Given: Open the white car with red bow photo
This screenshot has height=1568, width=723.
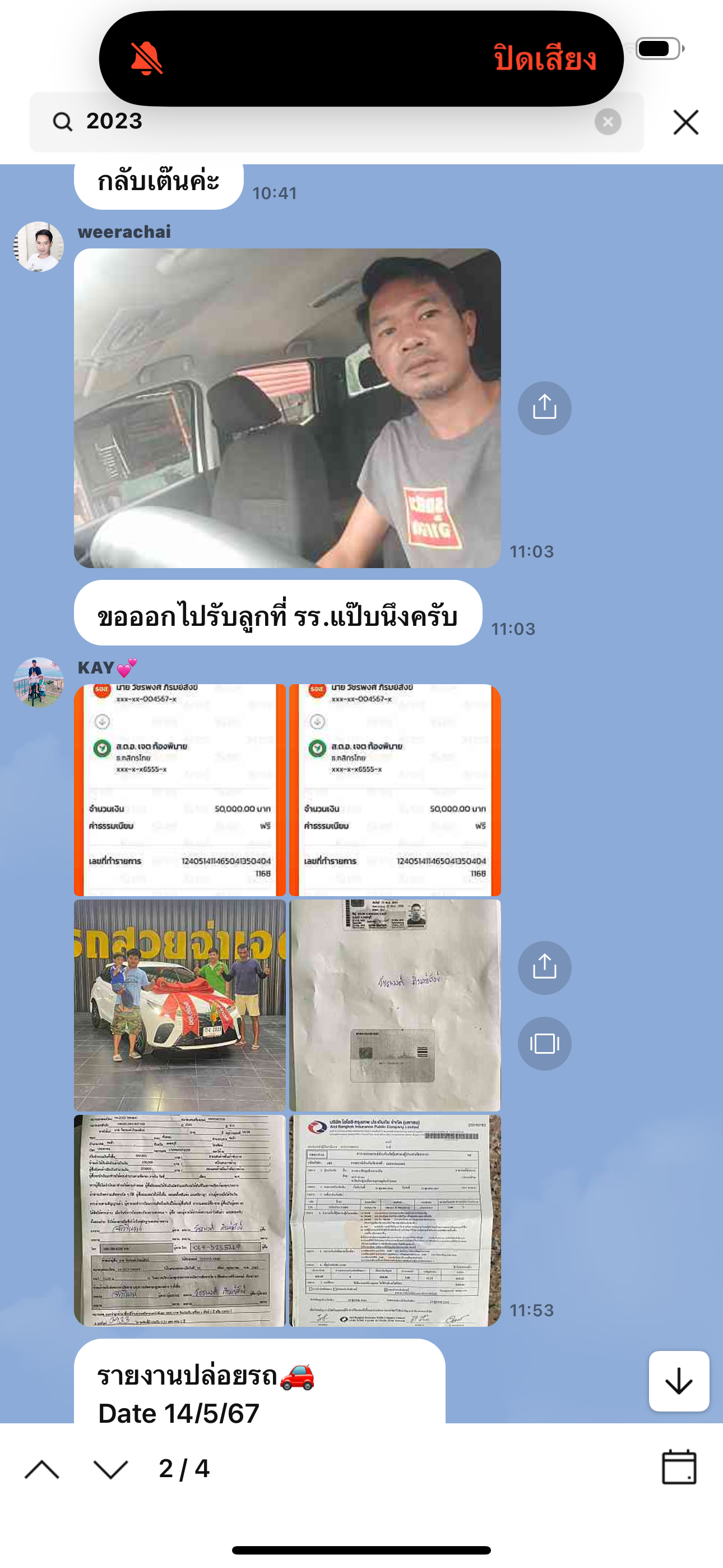Looking at the screenshot, I should tap(179, 1006).
